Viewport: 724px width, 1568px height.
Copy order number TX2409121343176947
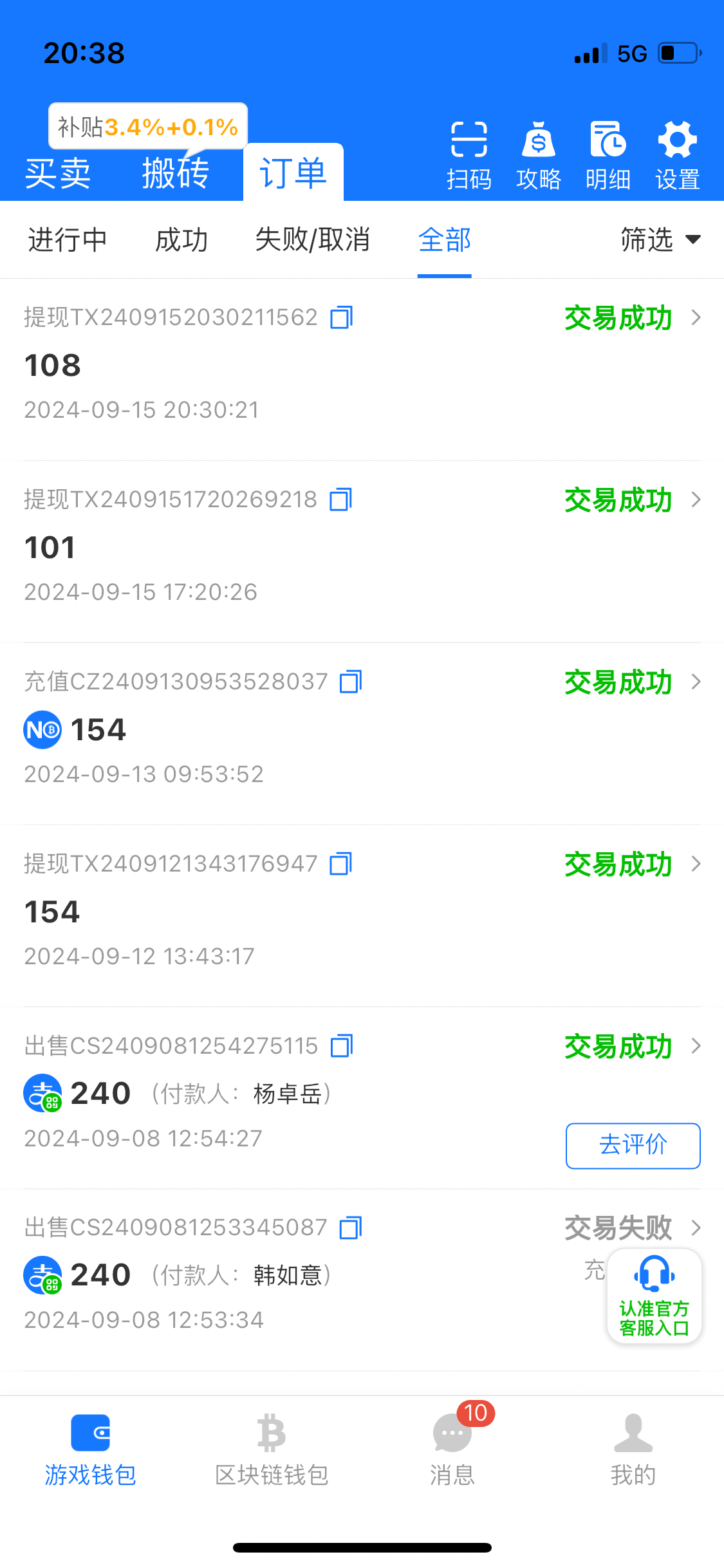[341, 864]
